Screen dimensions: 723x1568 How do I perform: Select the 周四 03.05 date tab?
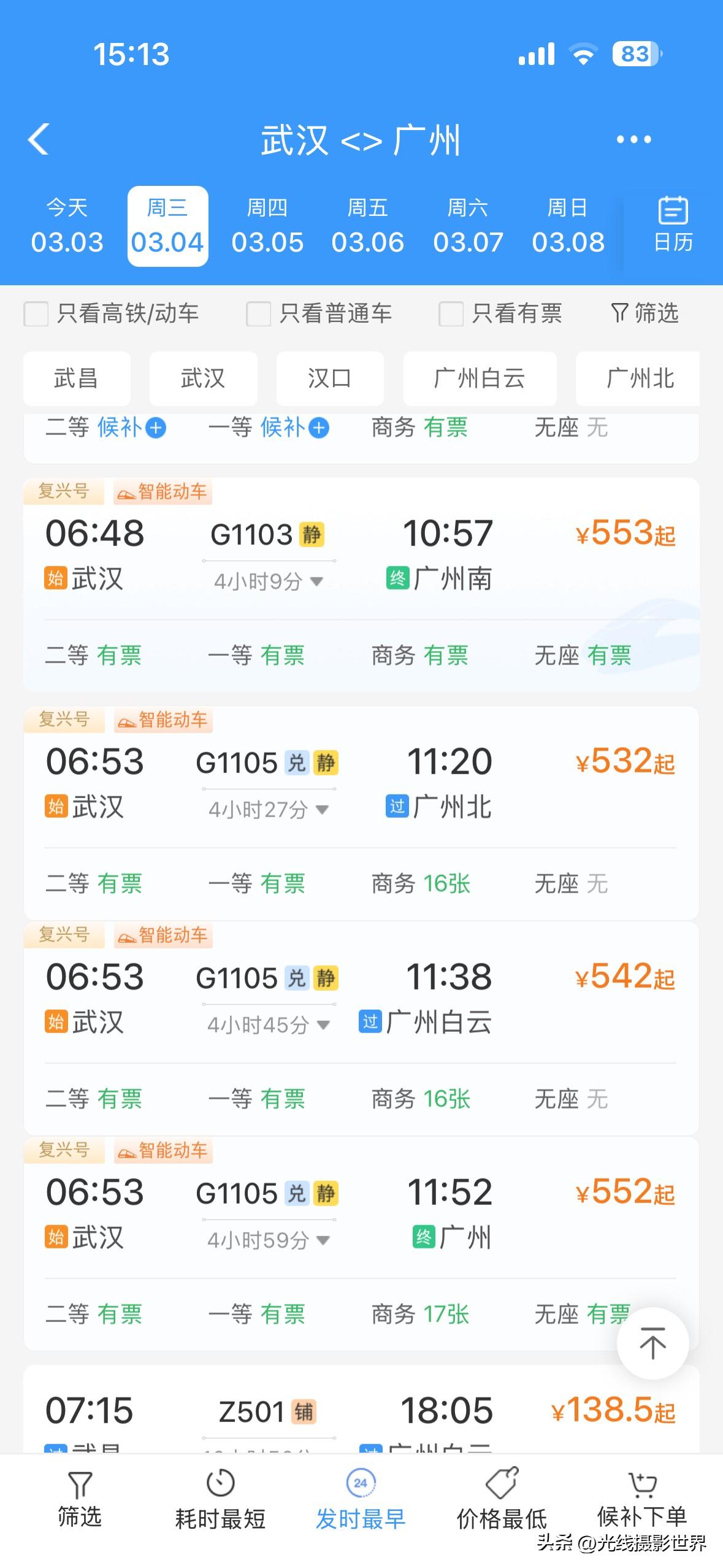click(x=267, y=226)
